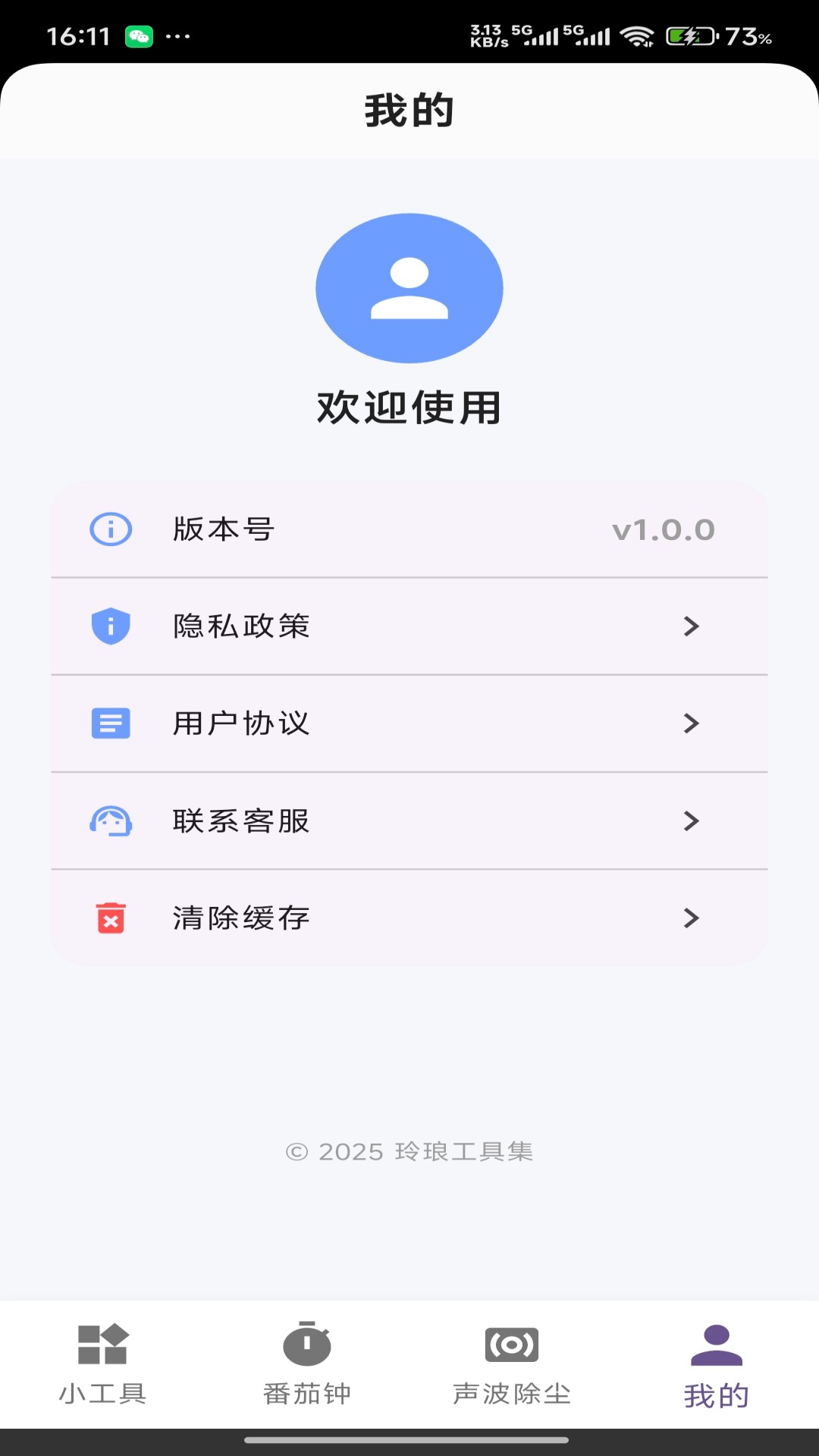Image resolution: width=819 pixels, height=1456 pixels.
Task: Click the headset customer service icon
Action: 111,821
